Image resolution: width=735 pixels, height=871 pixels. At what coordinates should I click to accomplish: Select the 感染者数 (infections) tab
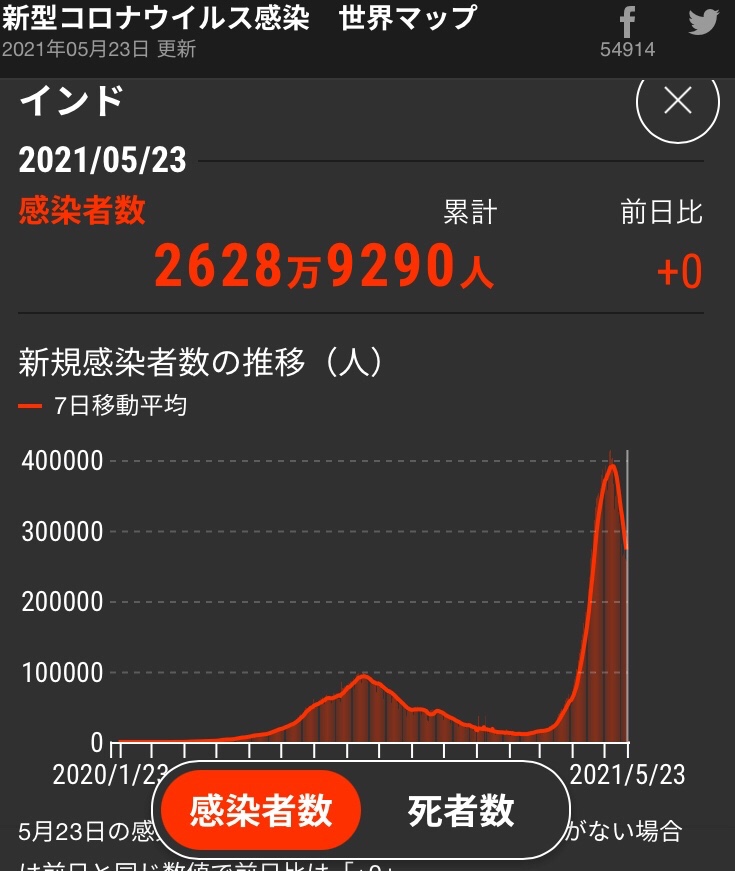[x=260, y=809]
